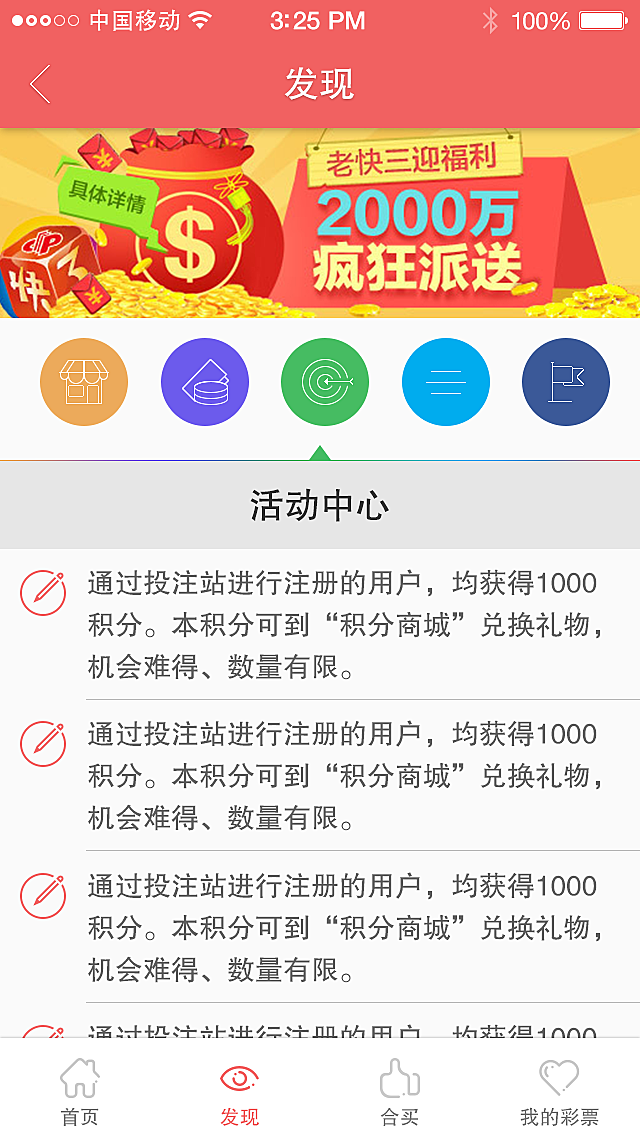Viewport: 640px width, 1136px height.
Task: Open the 2000万疯狂派送 promotional banner
Action: coord(320,223)
